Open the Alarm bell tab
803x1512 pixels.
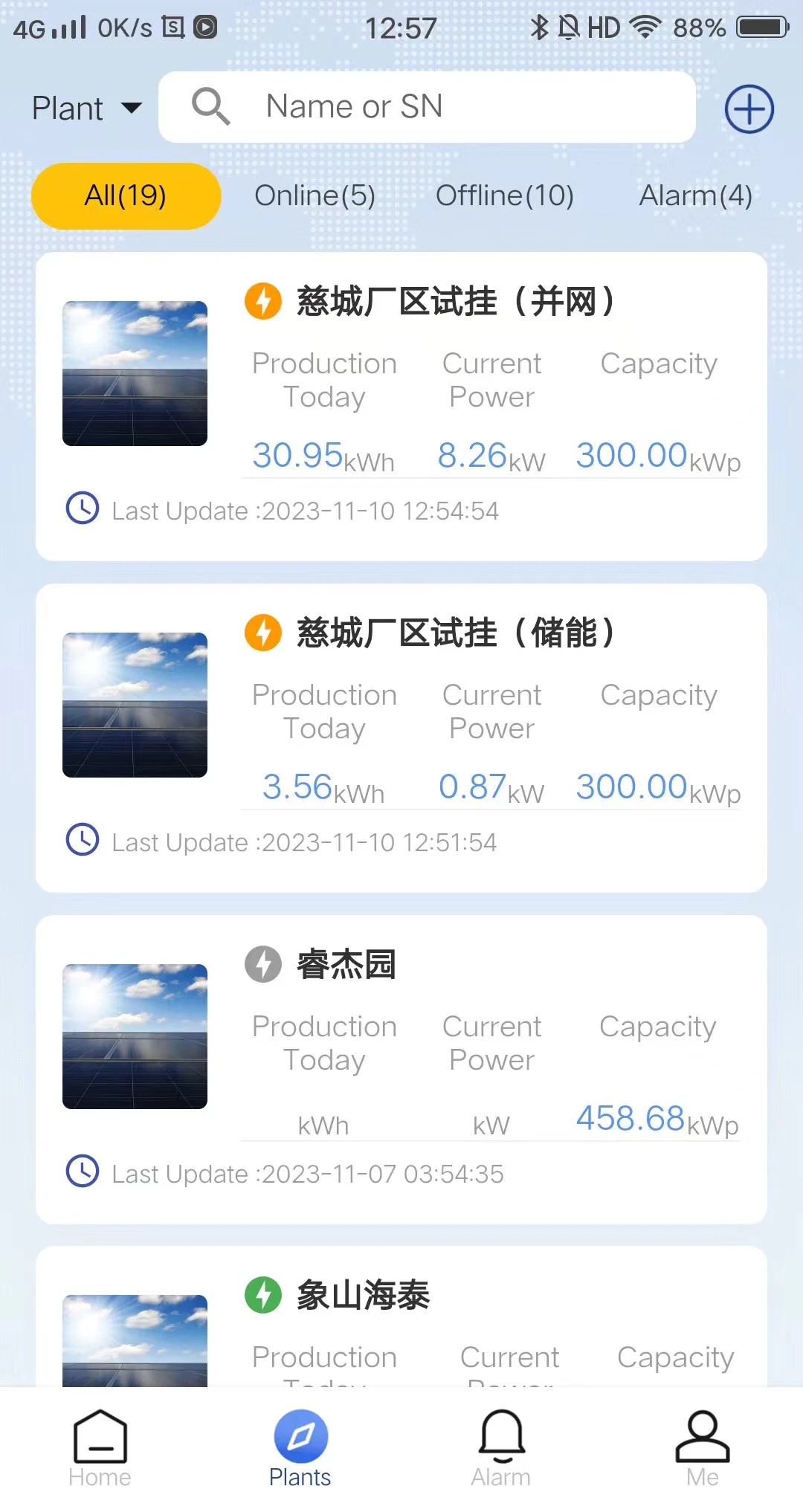click(x=501, y=1449)
